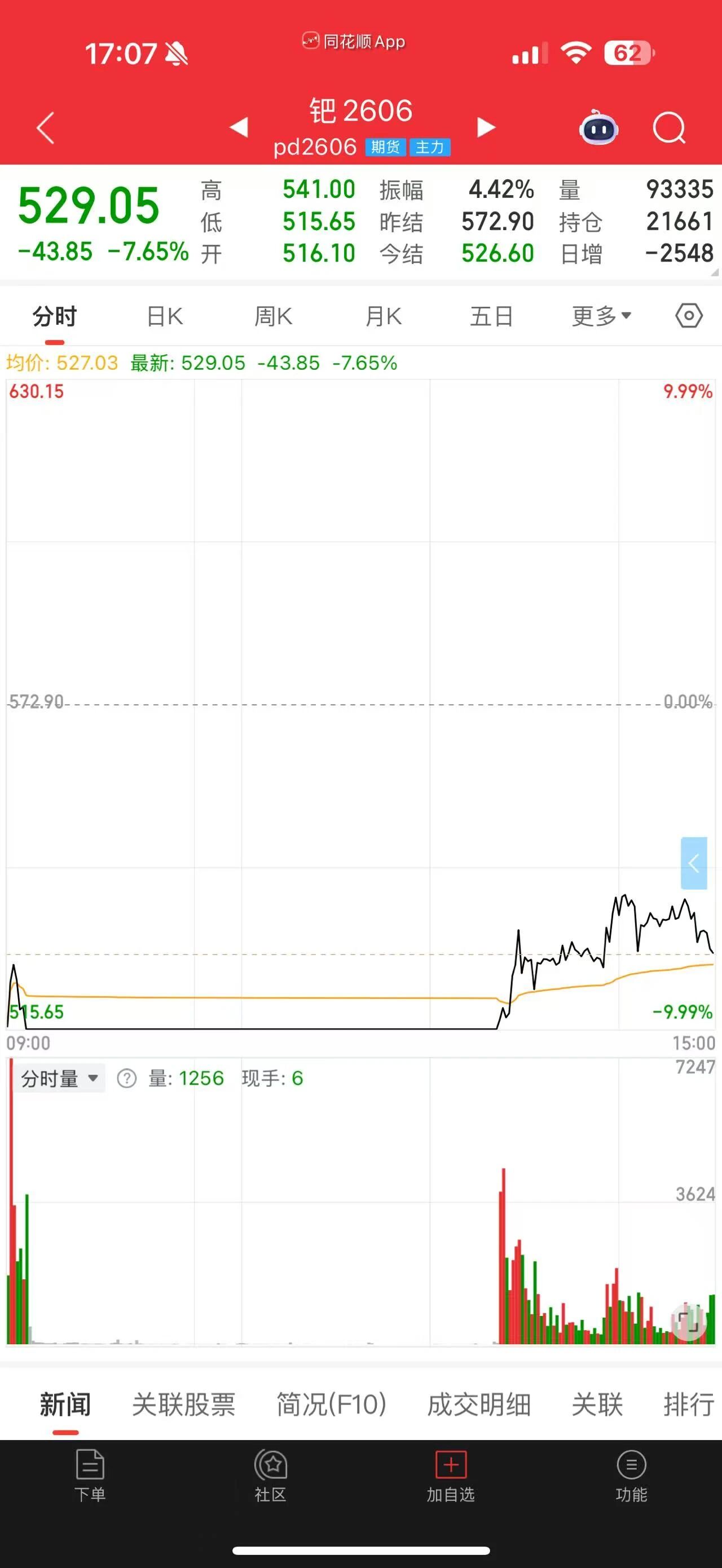
Task: Open the 关联股票 tab
Action: (183, 1405)
